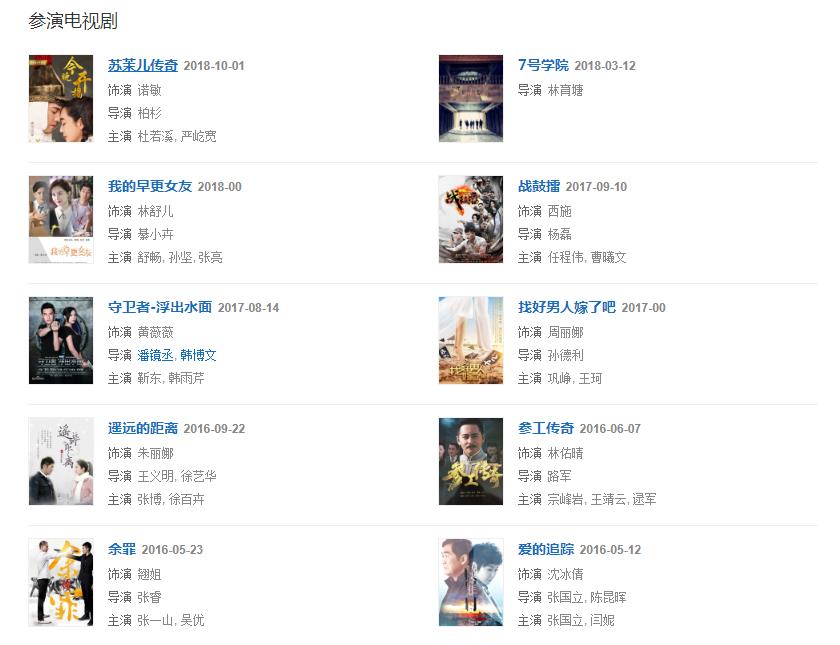840x645 pixels.
Task: Tap the poster of 参工传奇
Action: [x=470, y=461]
